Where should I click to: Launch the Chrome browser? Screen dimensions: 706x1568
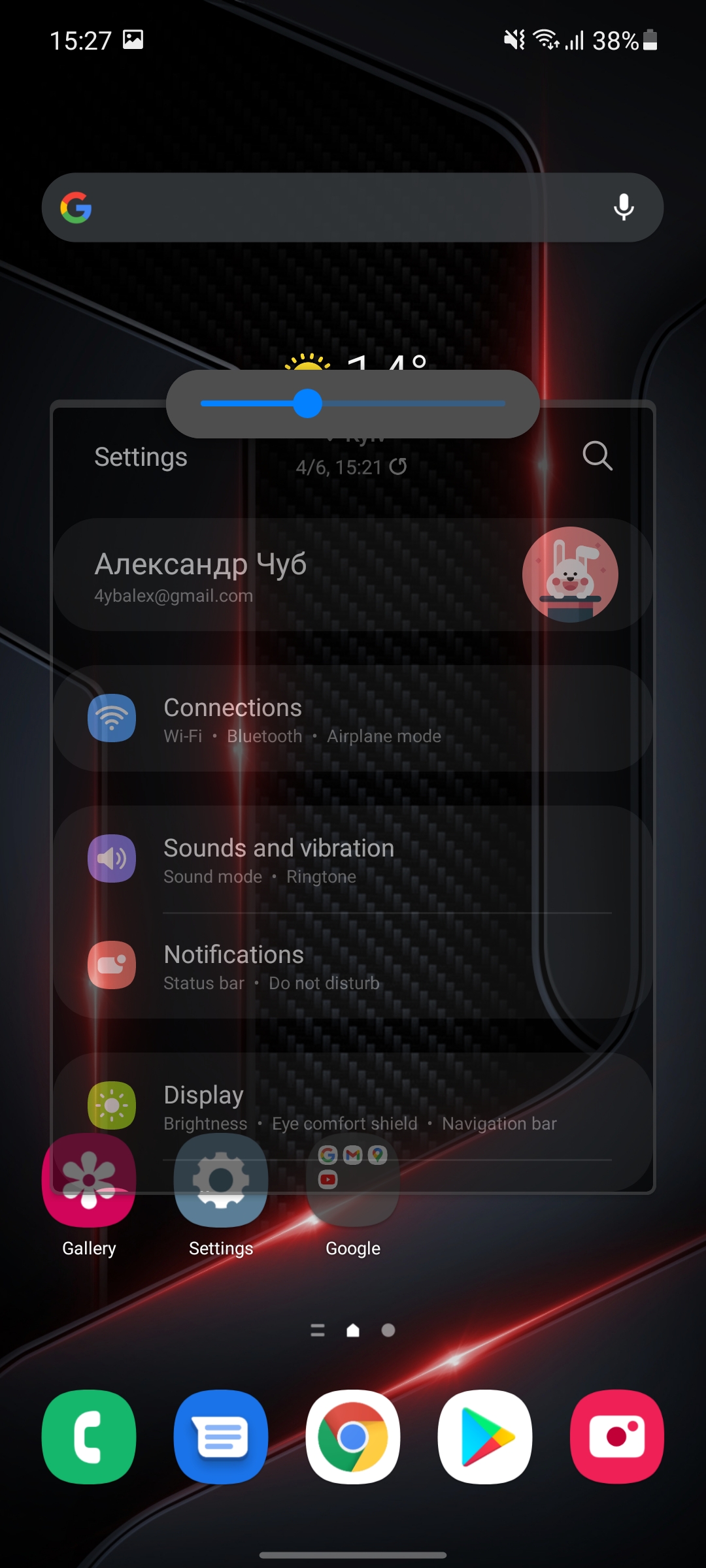click(353, 1436)
